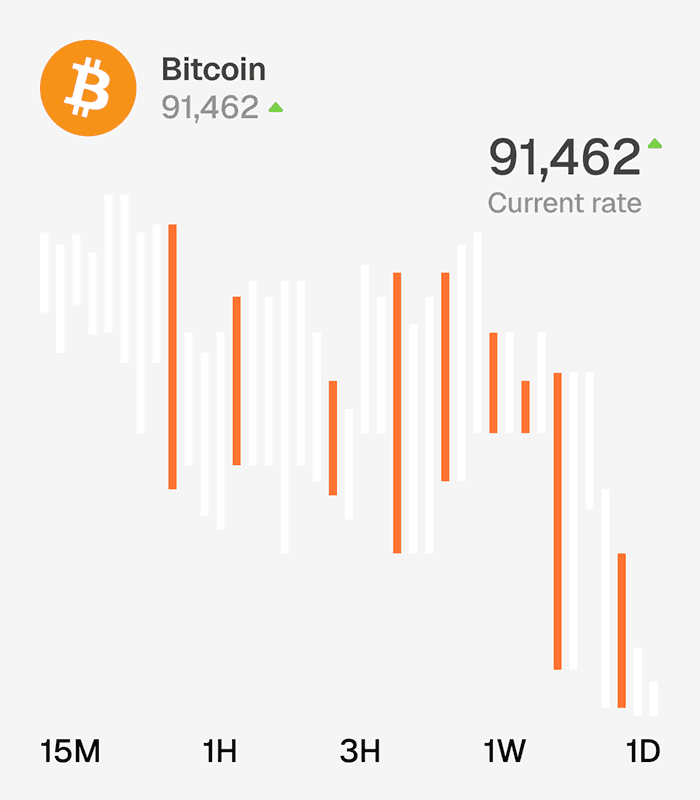Show the 3H chart interval
Image resolution: width=700 pixels, height=800 pixels.
(360, 751)
